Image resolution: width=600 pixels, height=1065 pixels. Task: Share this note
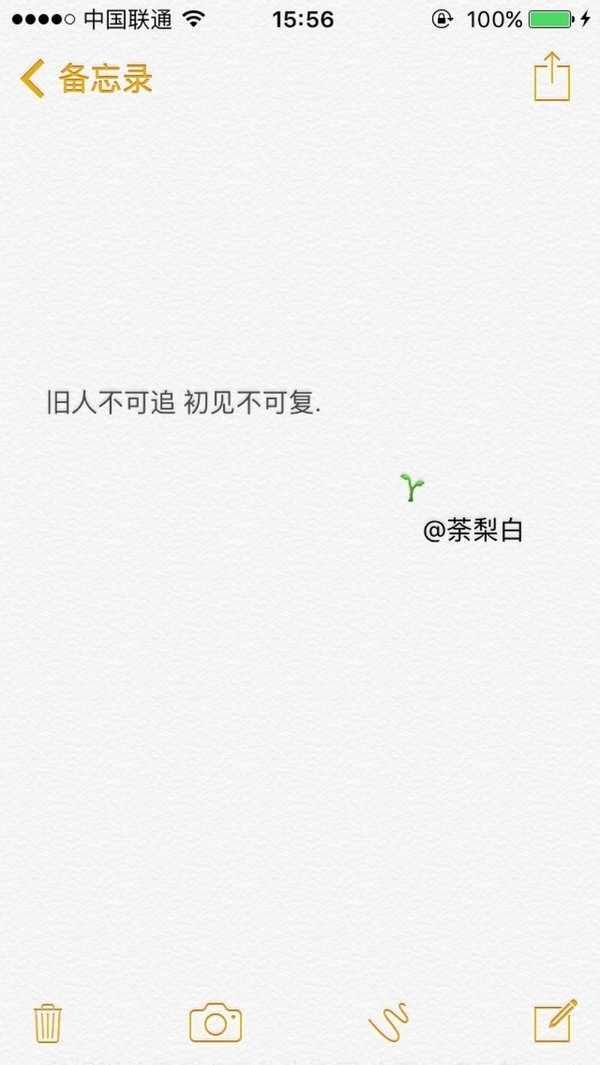click(x=552, y=77)
